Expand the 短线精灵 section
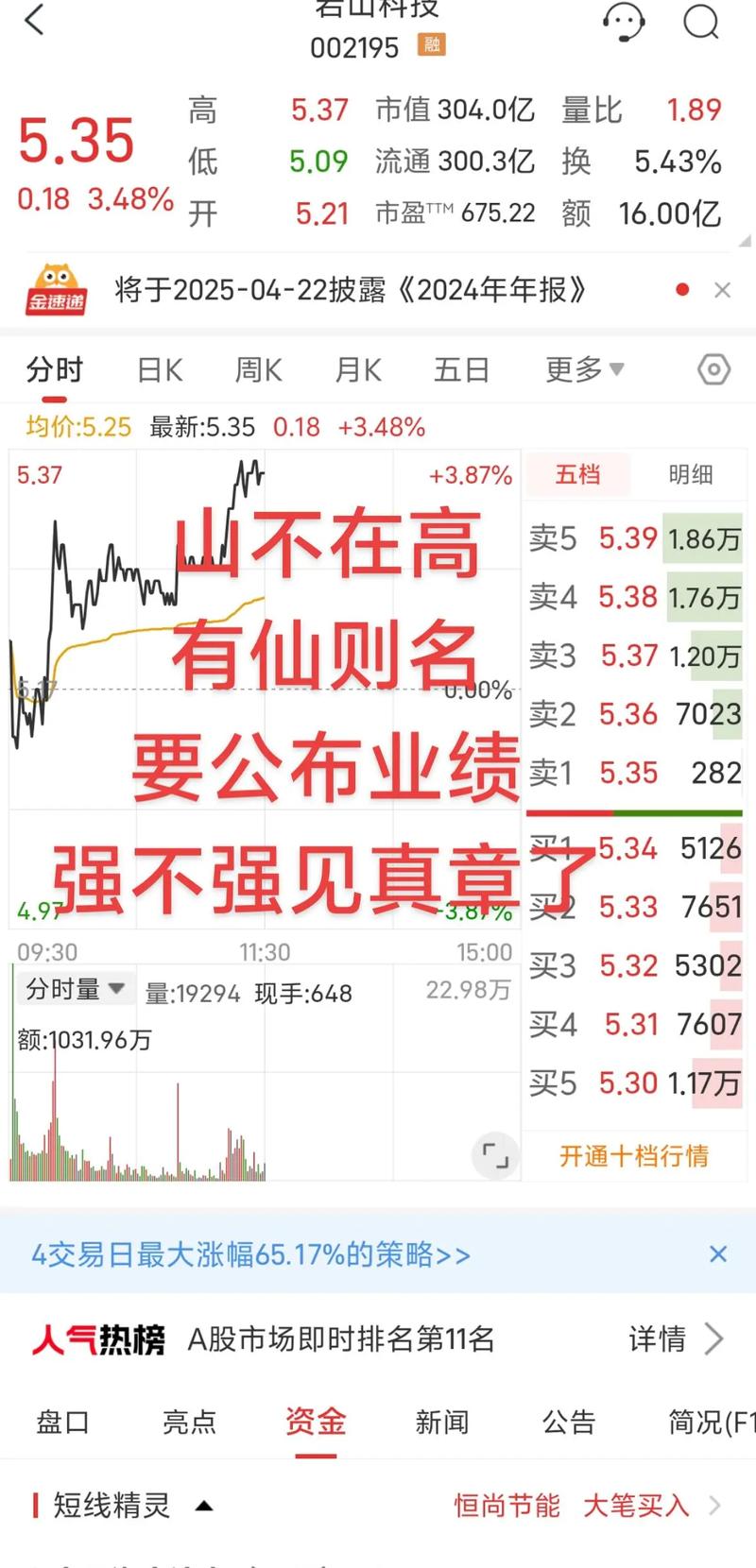Image resolution: width=756 pixels, height=1568 pixels. pyautogui.click(x=203, y=1506)
